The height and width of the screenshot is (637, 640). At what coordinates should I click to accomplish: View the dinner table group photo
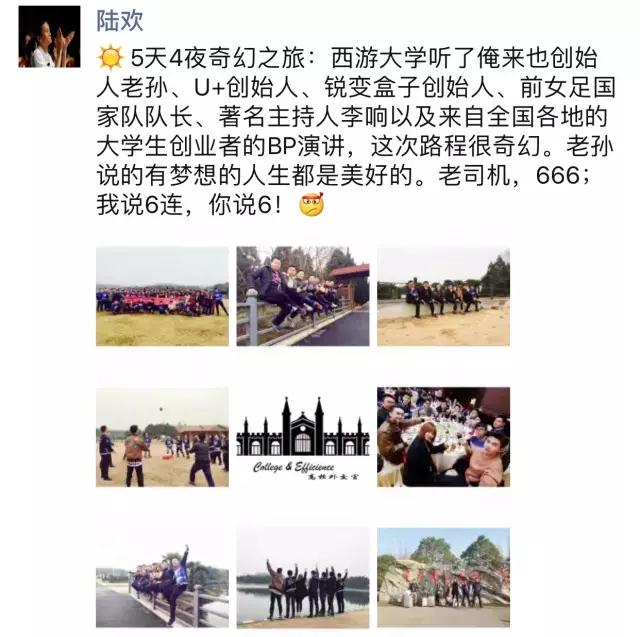(x=443, y=437)
